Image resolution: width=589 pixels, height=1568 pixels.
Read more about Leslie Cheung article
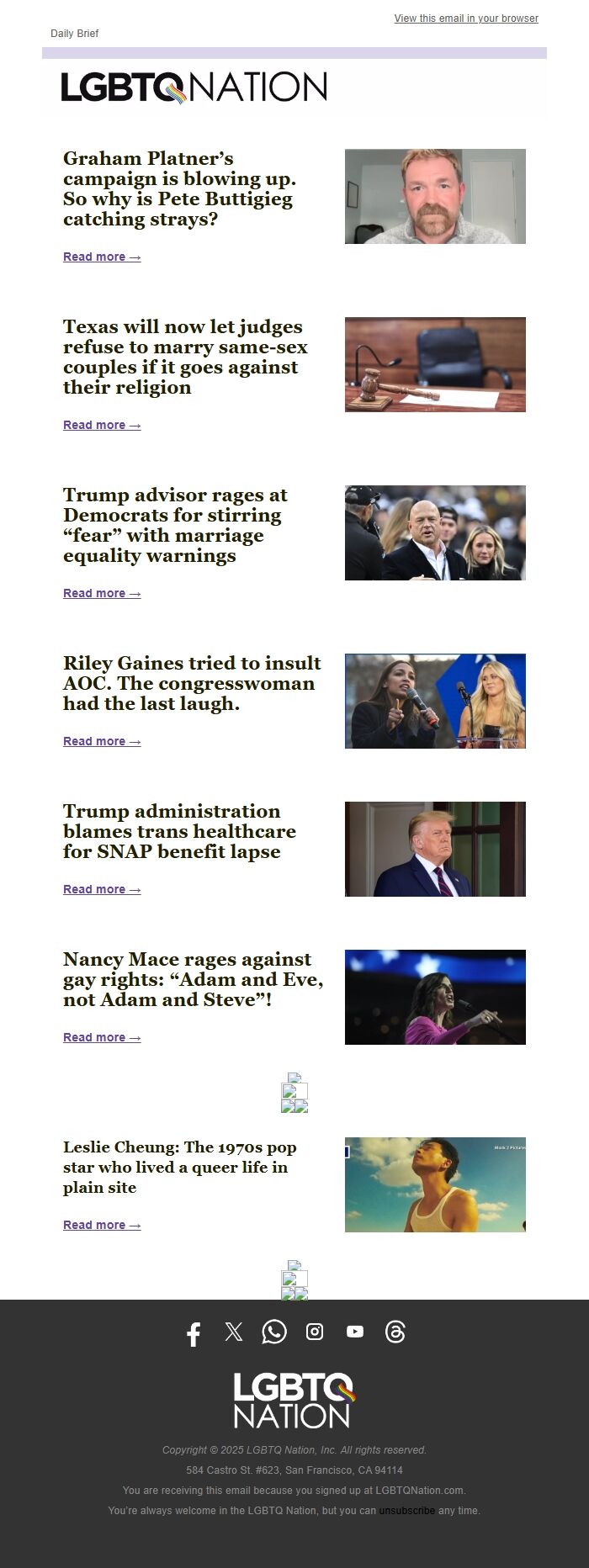click(x=102, y=1225)
